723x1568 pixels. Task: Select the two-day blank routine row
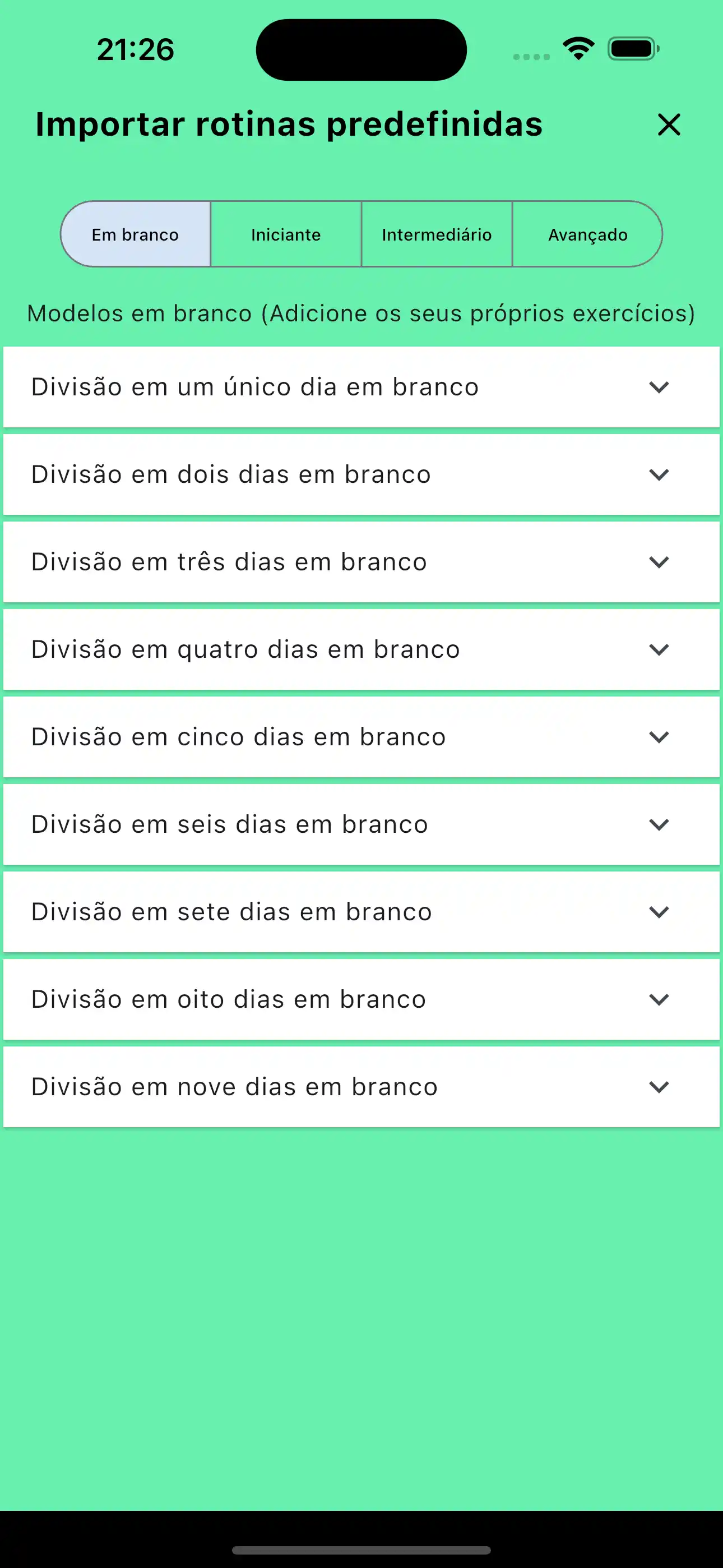pos(304,475)
